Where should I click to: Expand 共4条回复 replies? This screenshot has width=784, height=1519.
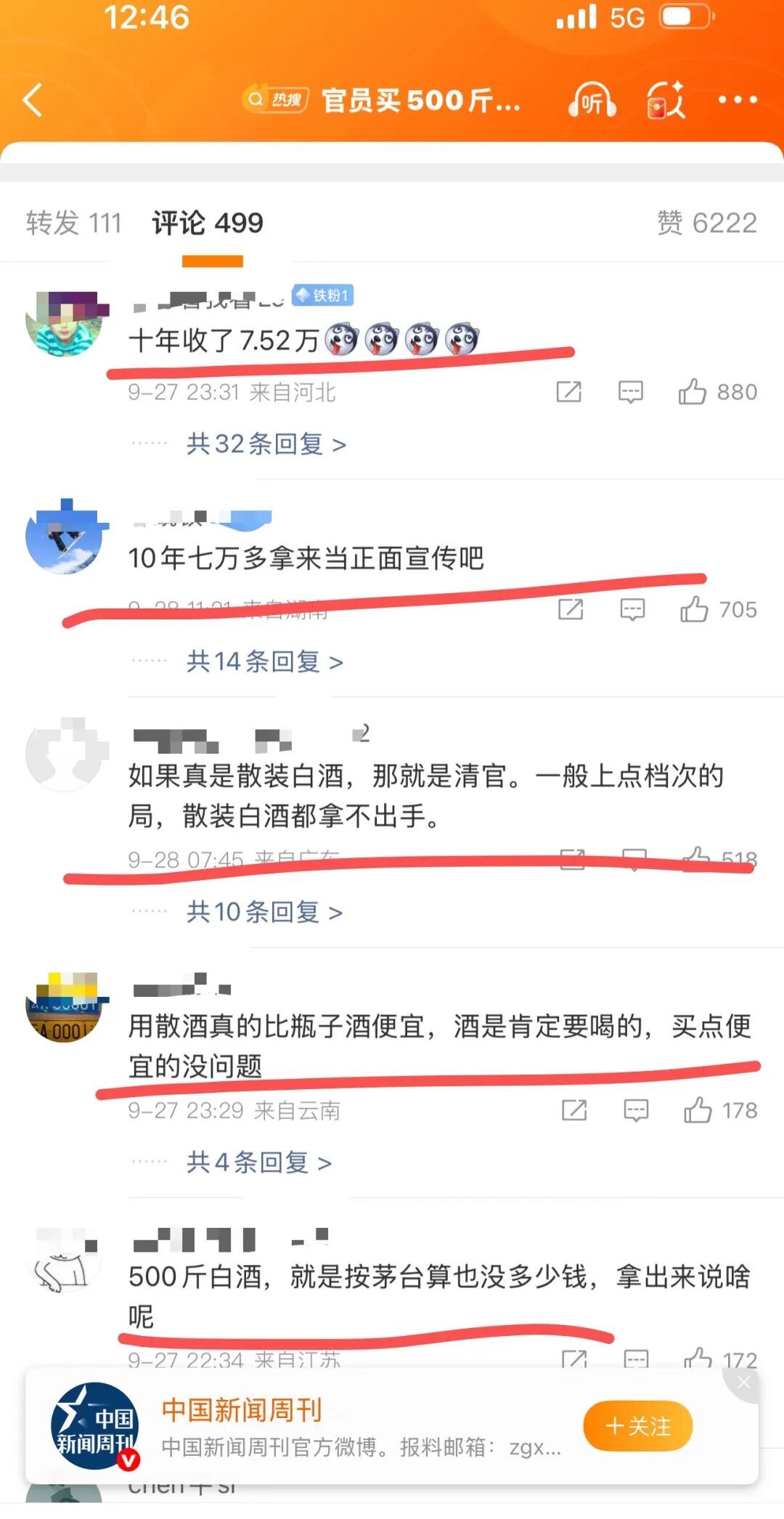tap(258, 1162)
